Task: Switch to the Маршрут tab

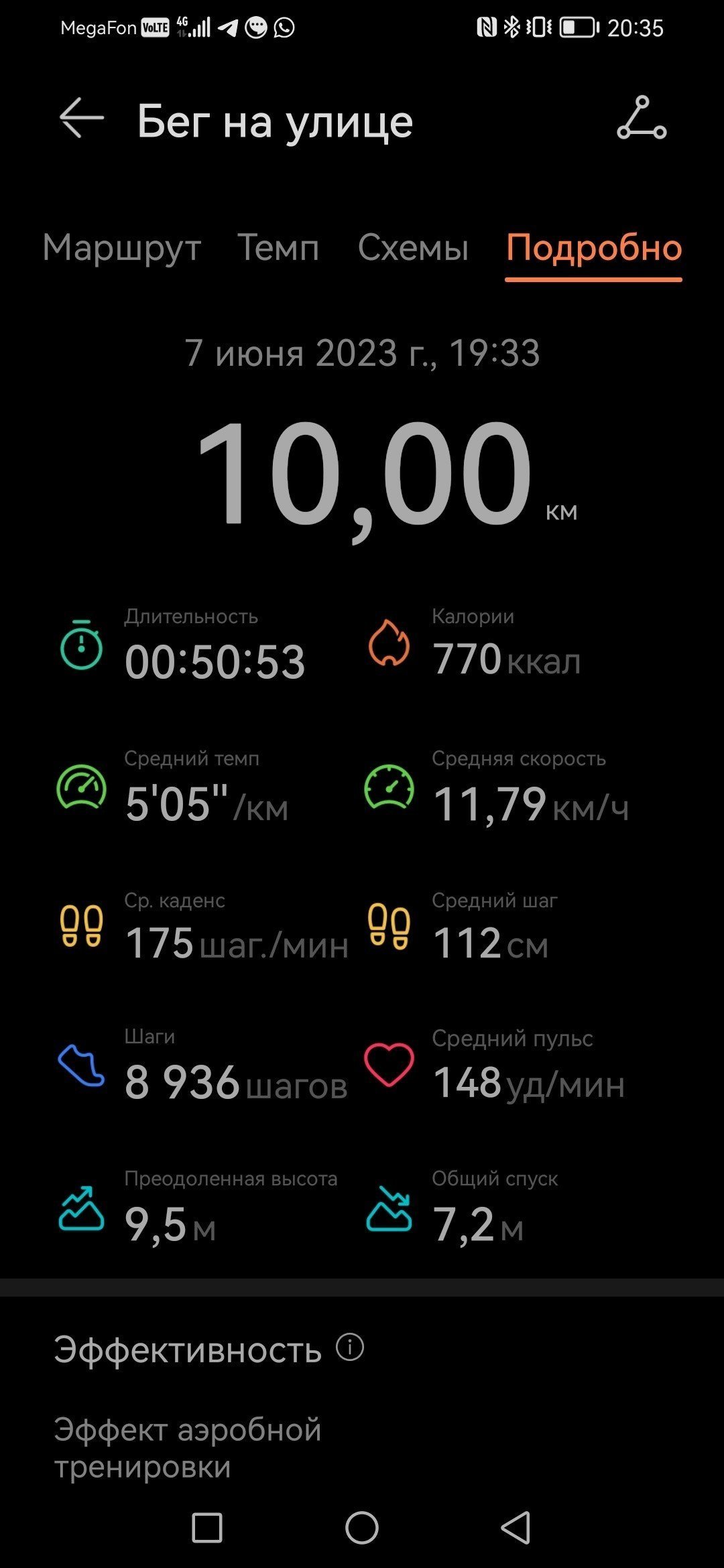Action: pos(121,248)
